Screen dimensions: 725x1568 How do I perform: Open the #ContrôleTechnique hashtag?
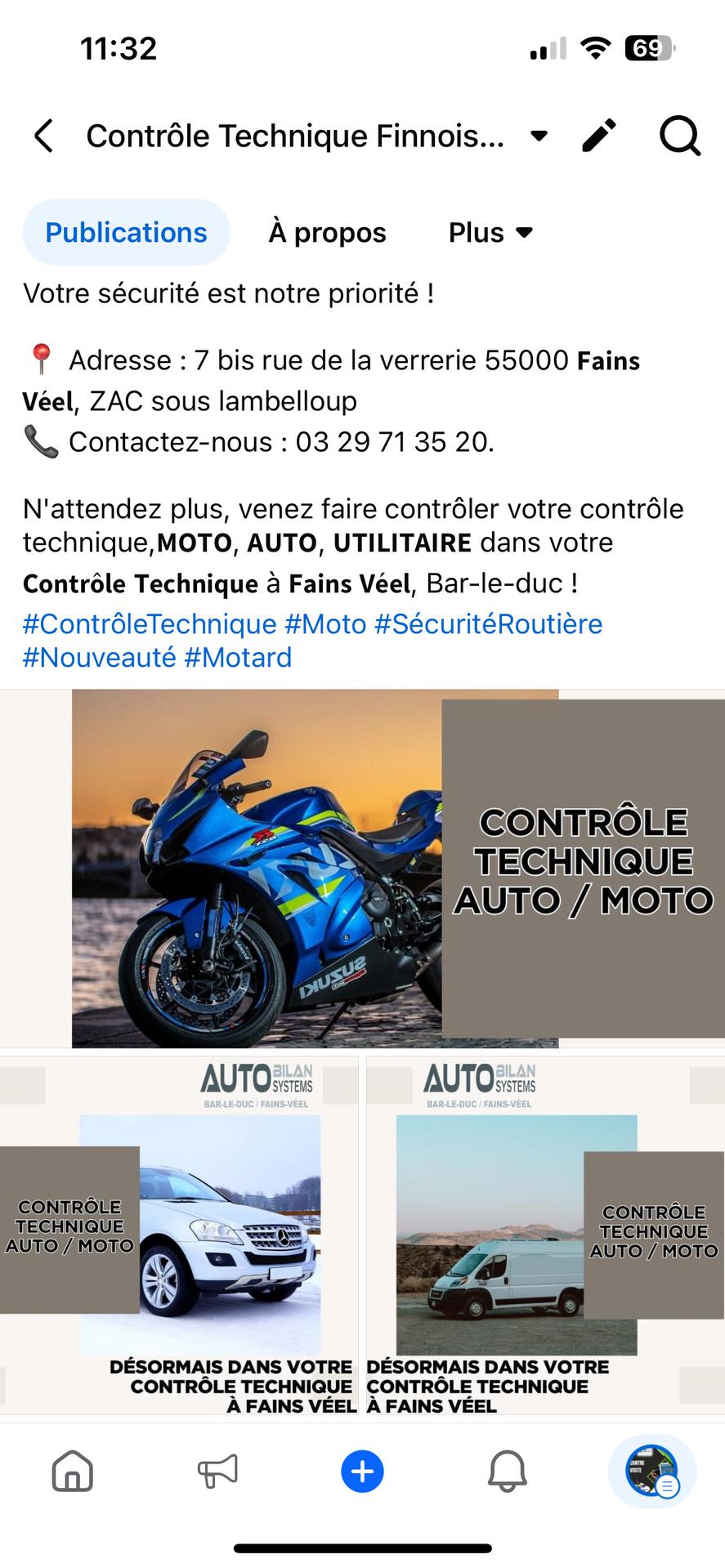pyautogui.click(x=150, y=624)
